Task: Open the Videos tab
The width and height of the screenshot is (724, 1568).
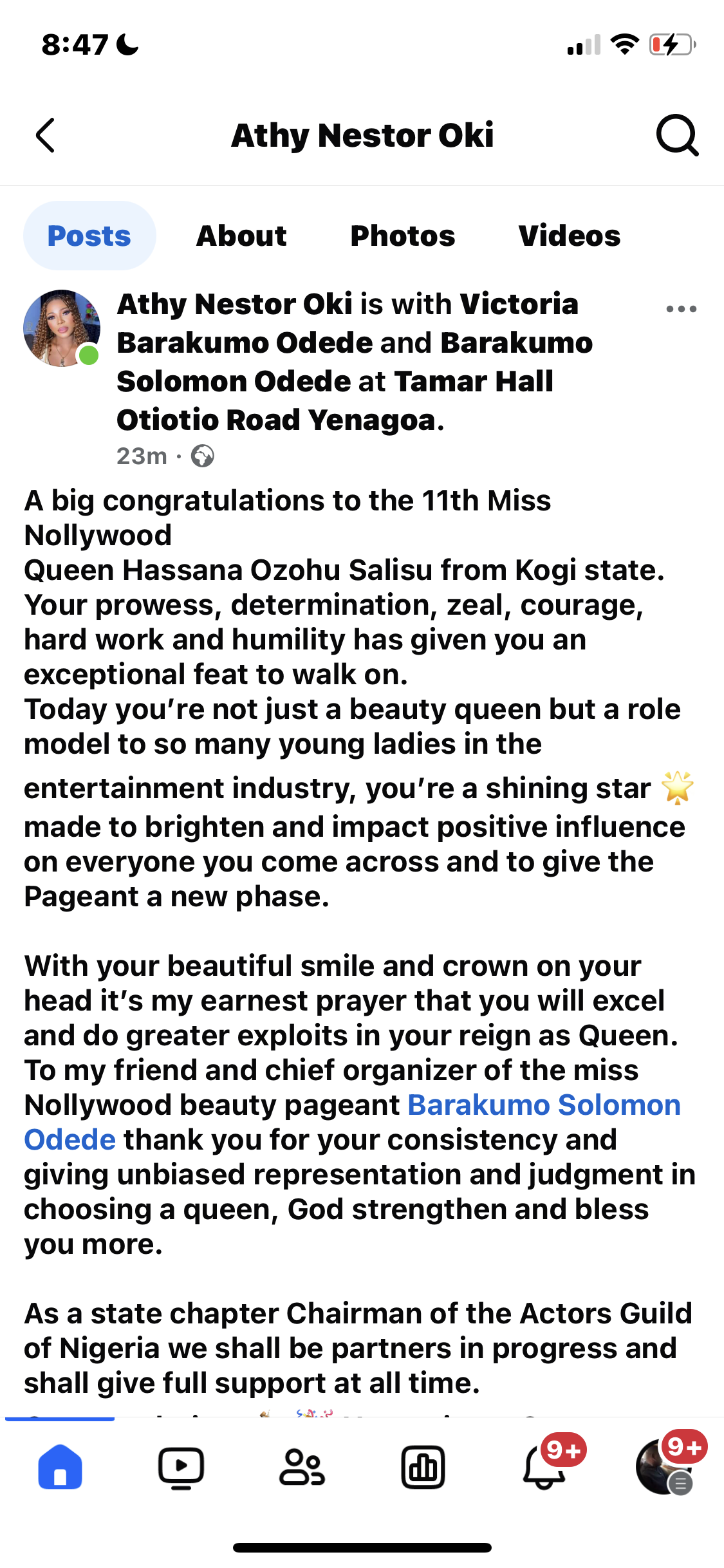Action: 569,236
